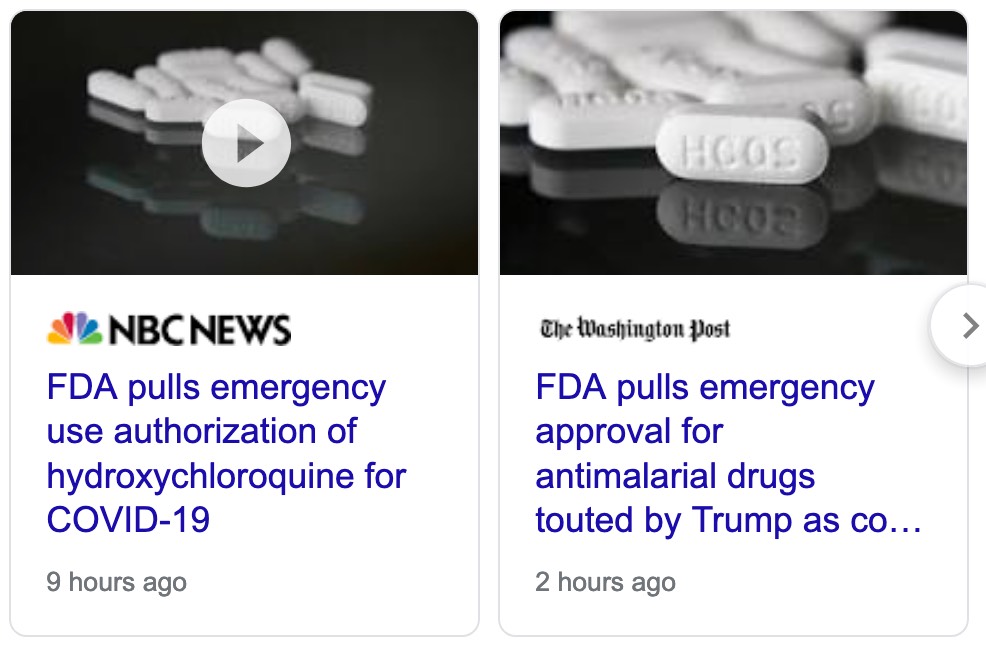Open Washington Post antimalarial drugs headline
This screenshot has width=986, height=652.
point(726,454)
